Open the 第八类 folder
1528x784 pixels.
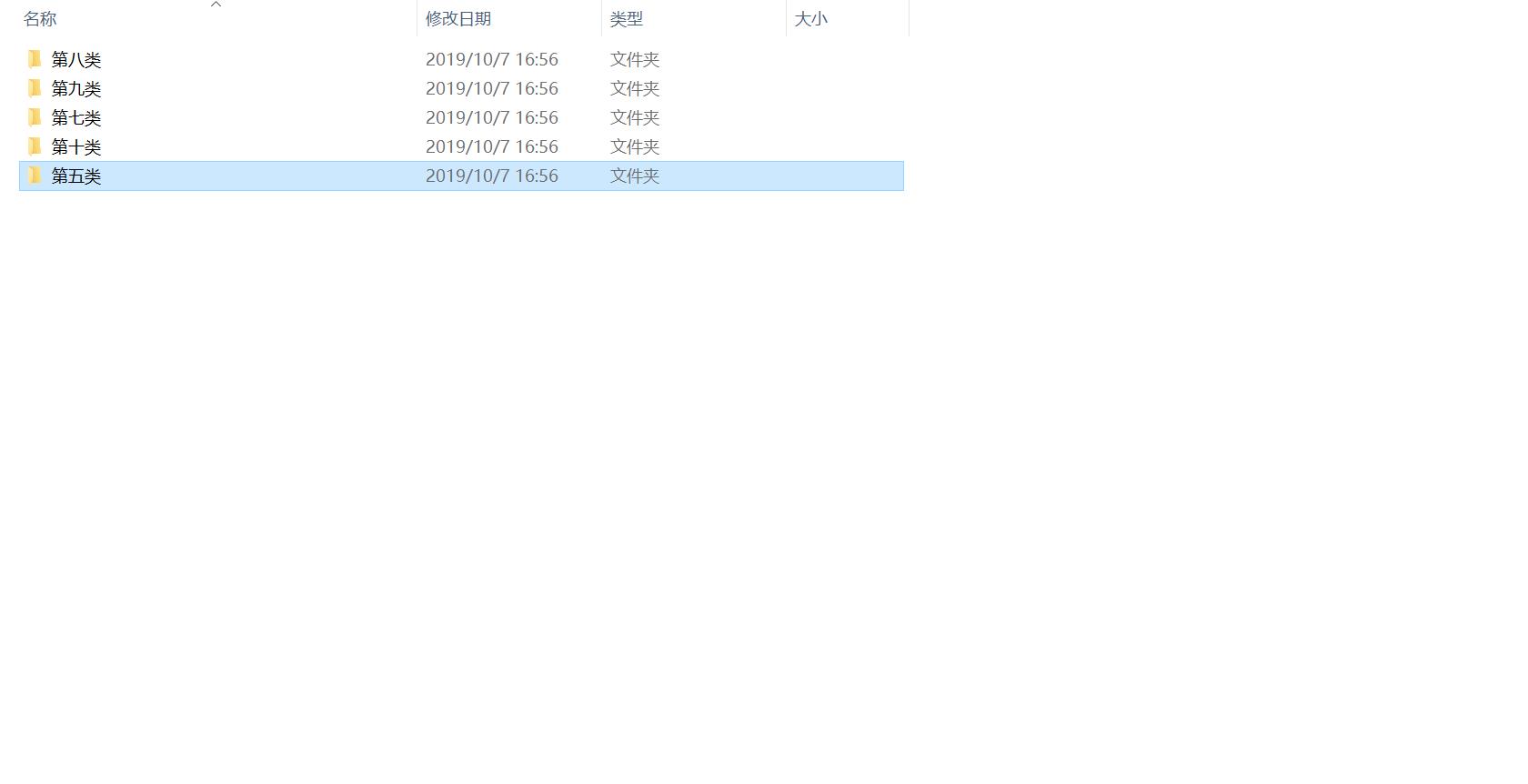[x=75, y=60]
